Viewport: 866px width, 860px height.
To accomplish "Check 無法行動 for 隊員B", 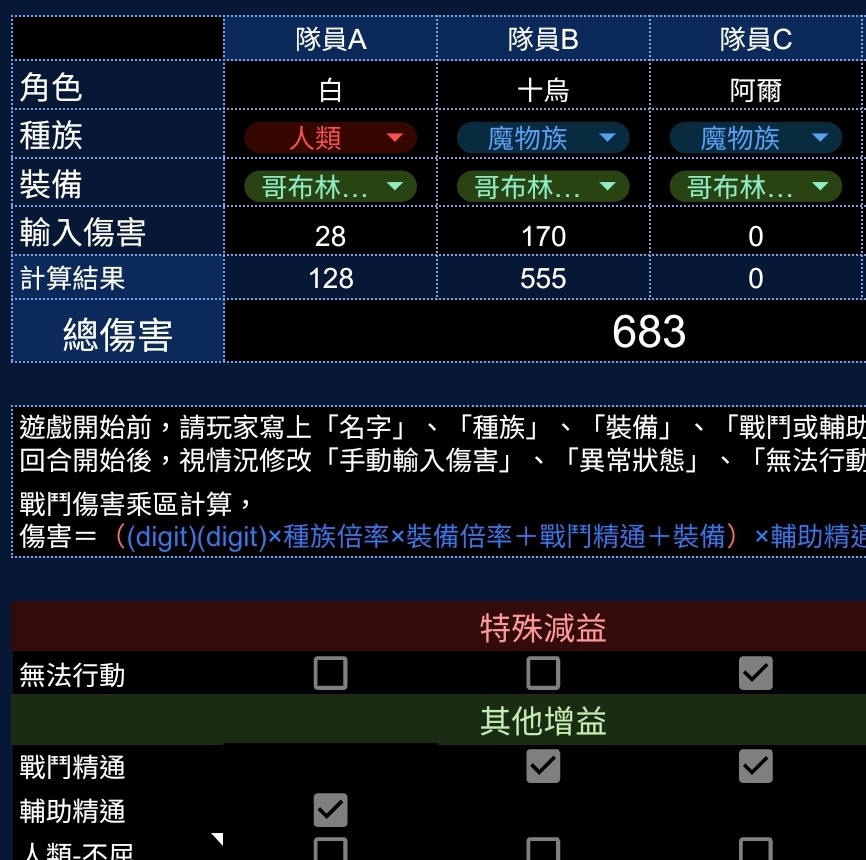I will coord(543,673).
